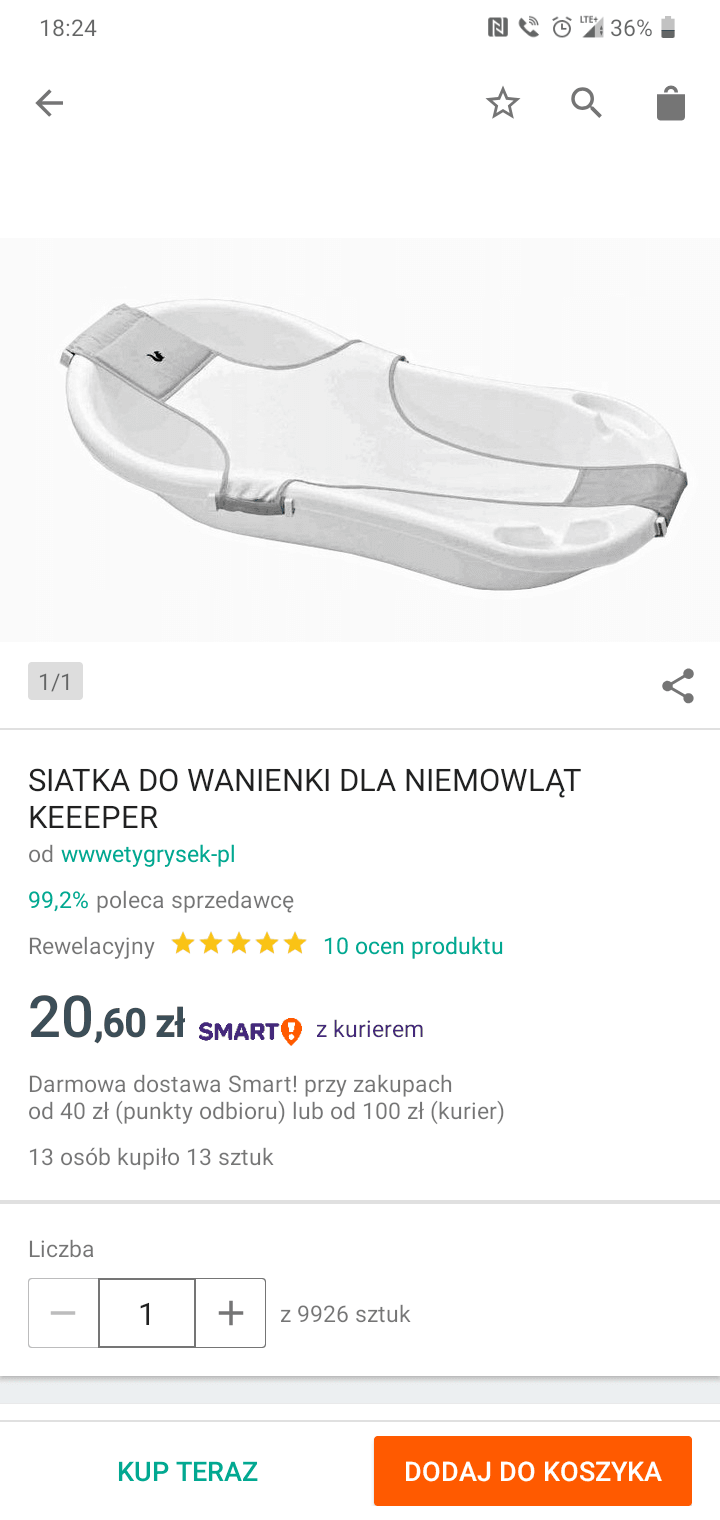Go back using the arrow icon
Image resolution: width=720 pixels, height=1520 pixels.
(49, 103)
